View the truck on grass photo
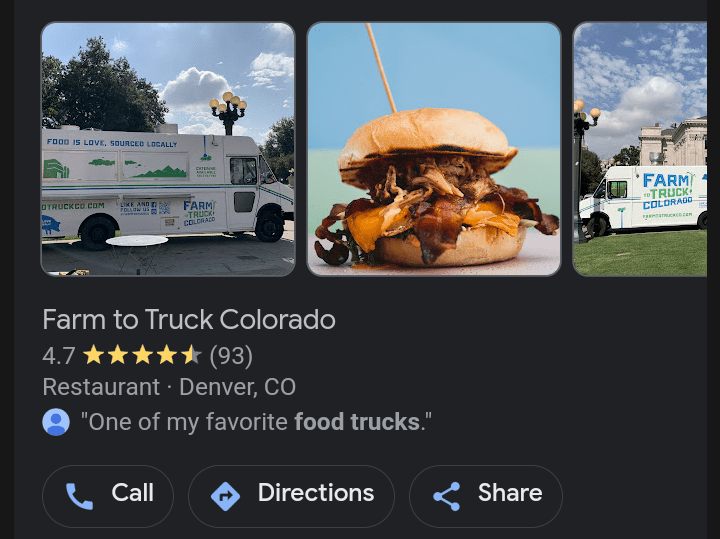720x539 pixels. (x=640, y=149)
